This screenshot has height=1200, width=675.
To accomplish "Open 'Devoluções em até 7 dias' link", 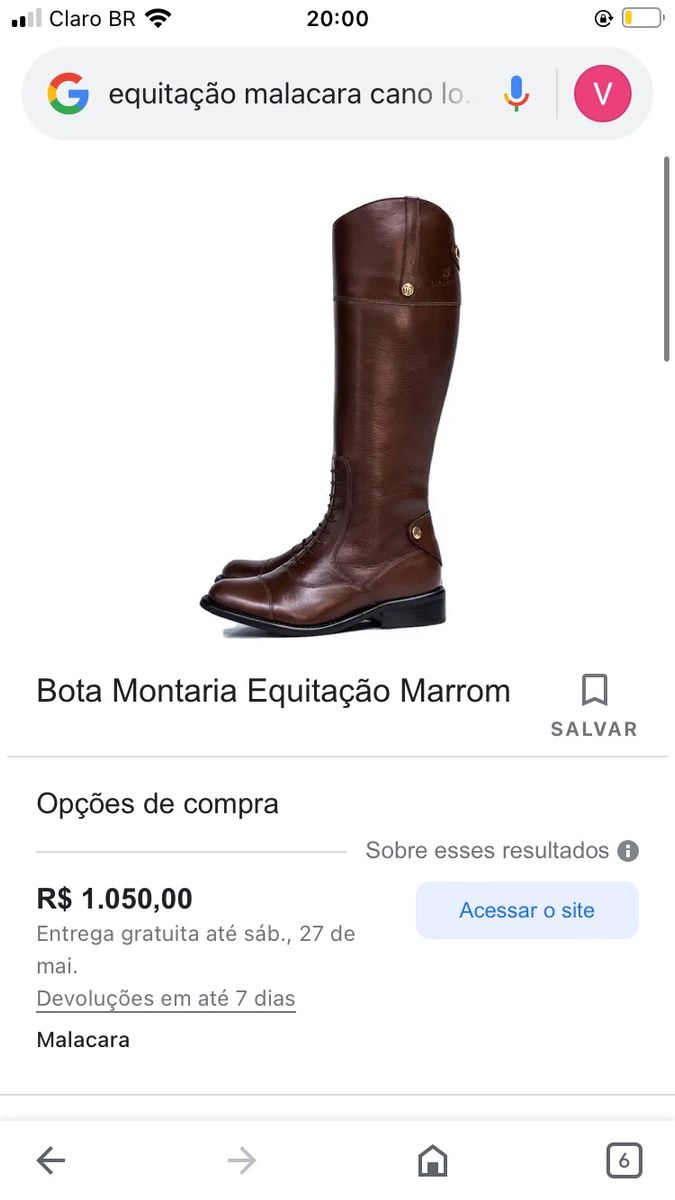I will [166, 998].
